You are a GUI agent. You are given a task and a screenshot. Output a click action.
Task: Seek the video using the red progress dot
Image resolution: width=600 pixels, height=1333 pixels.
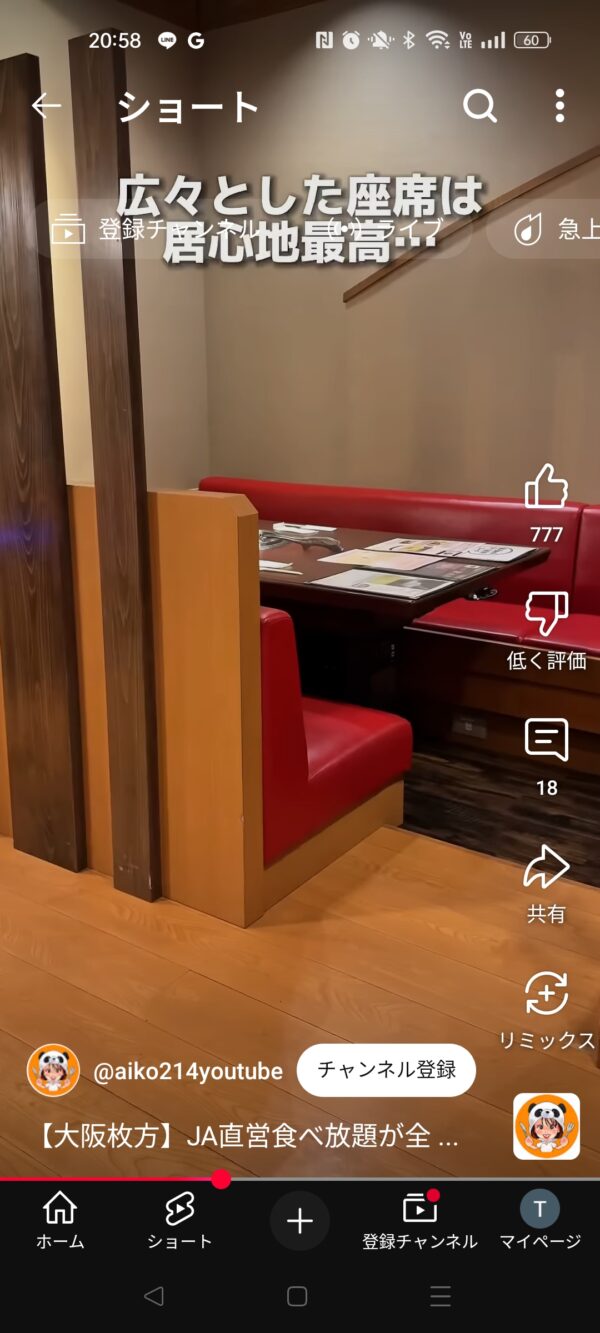point(221,1179)
